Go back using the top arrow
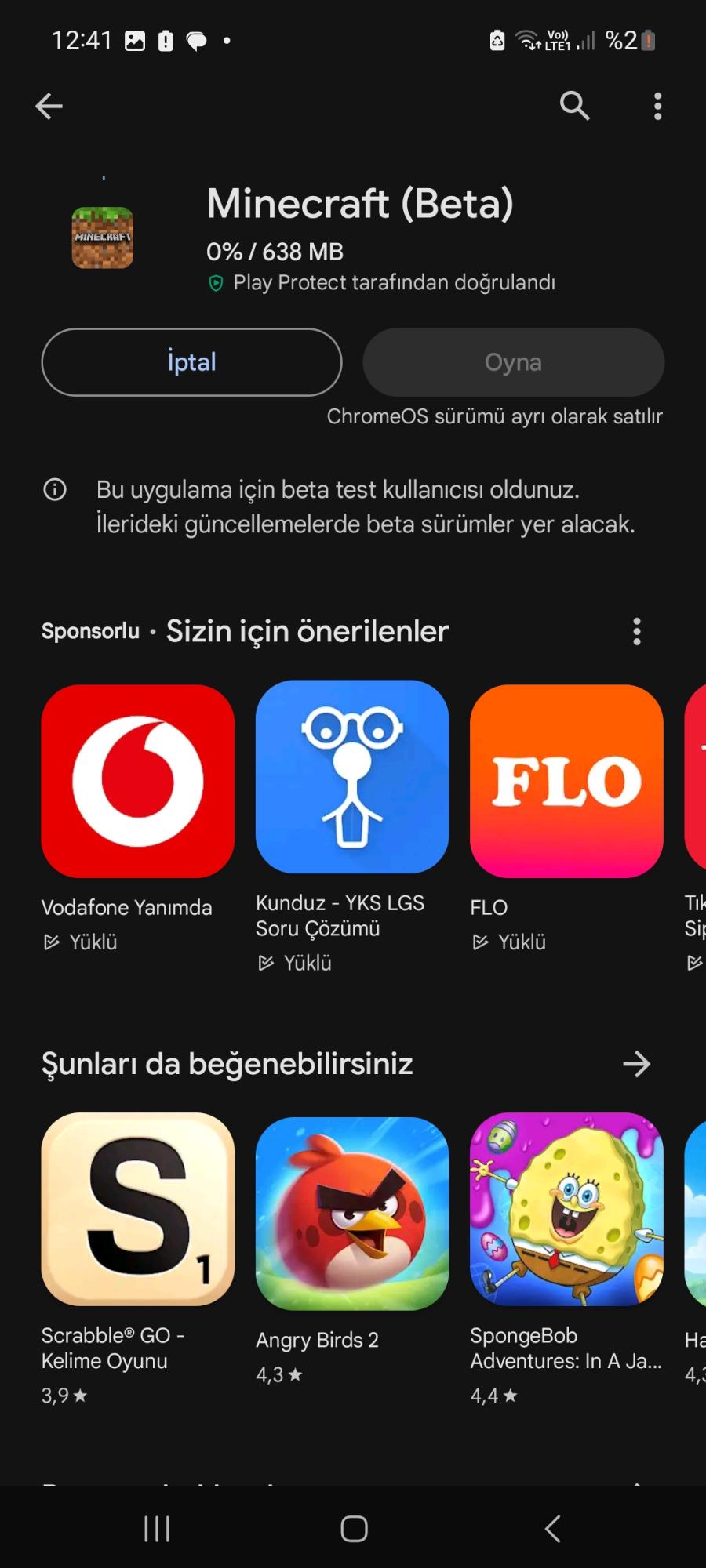The image size is (706, 1568). [49, 106]
